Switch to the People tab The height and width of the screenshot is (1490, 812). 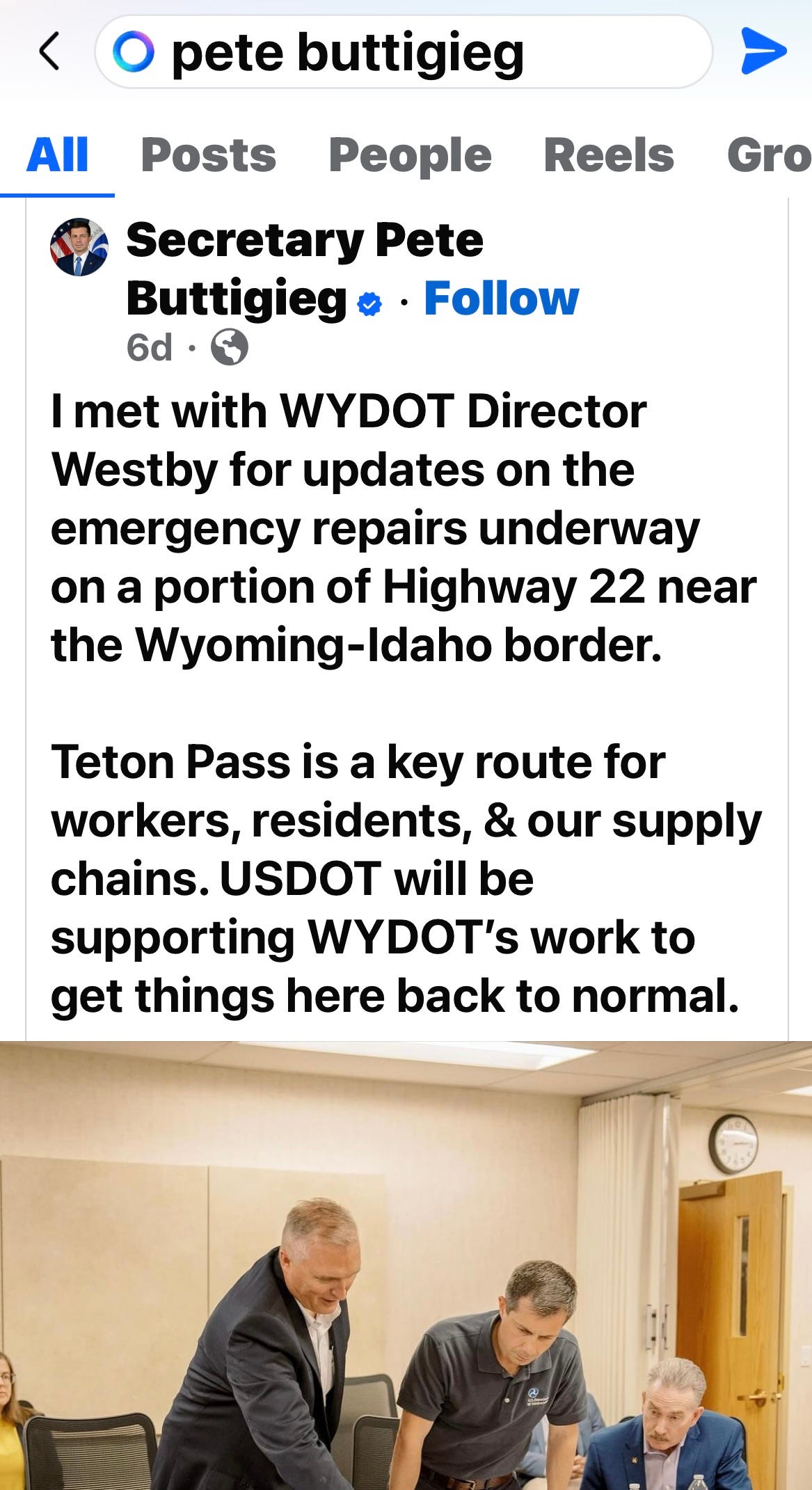(x=410, y=154)
